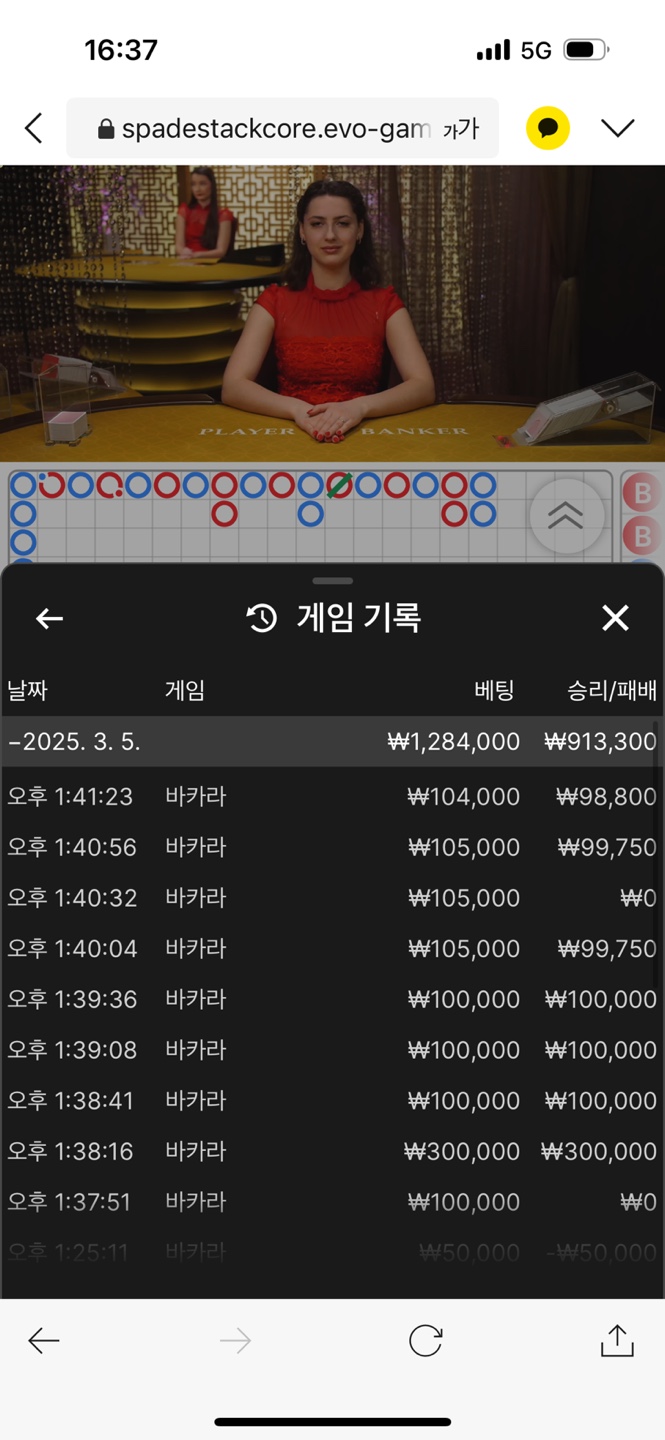Screen dimensions: 665x1440
Task: Go back from the game history panel
Action: click(x=49, y=618)
